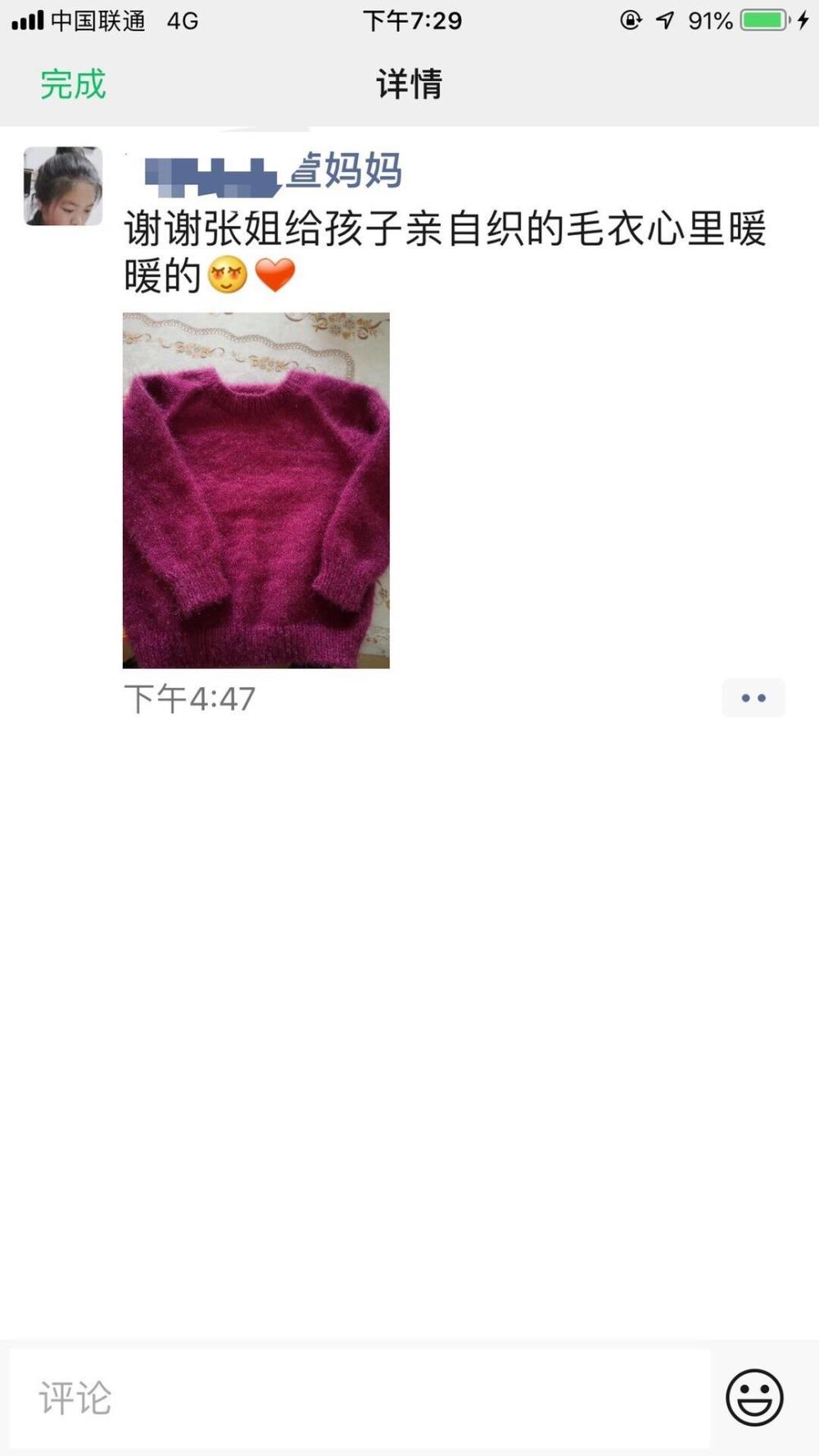Open the emoji picker beside the comment box
819x1456 pixels.
(754, 1398)
